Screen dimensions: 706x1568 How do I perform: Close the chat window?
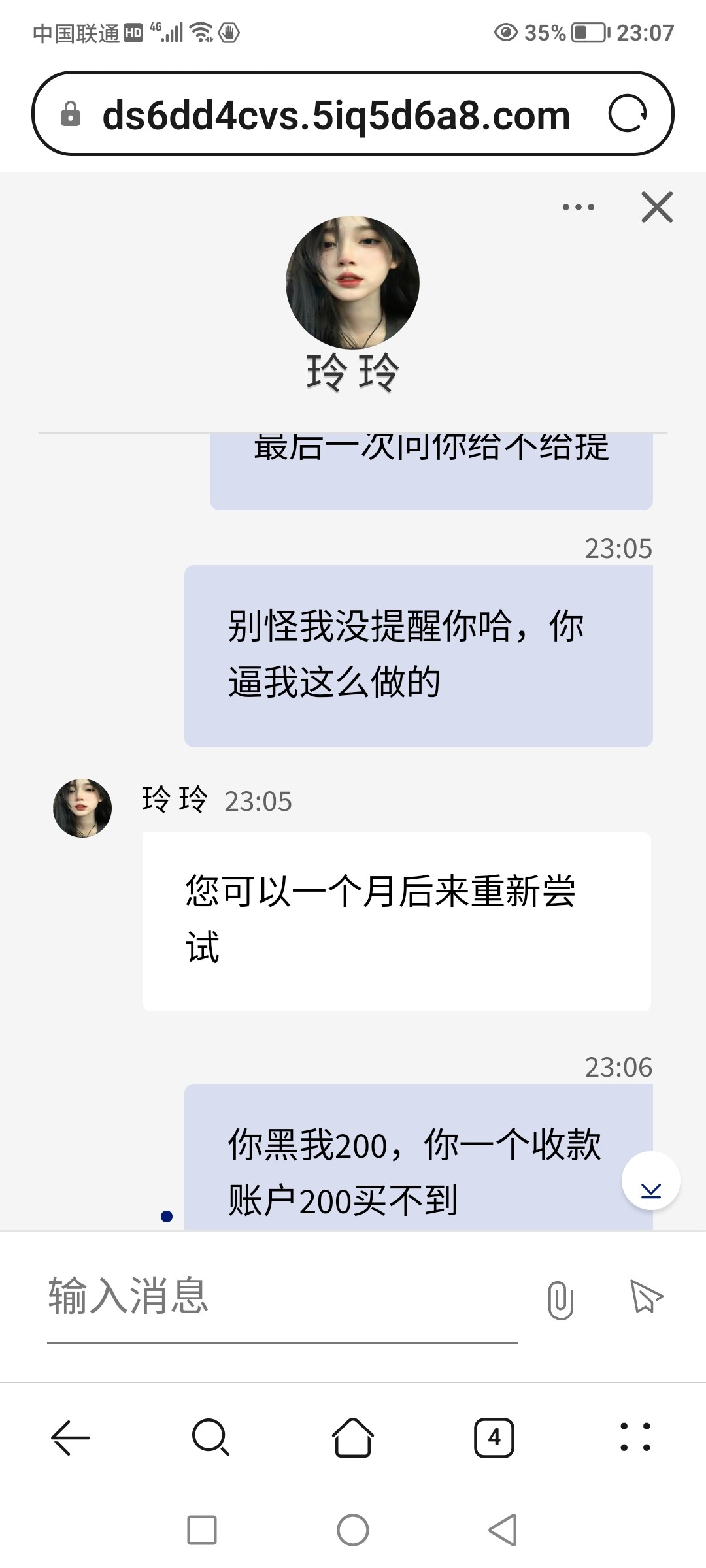[x=657, y=207]
